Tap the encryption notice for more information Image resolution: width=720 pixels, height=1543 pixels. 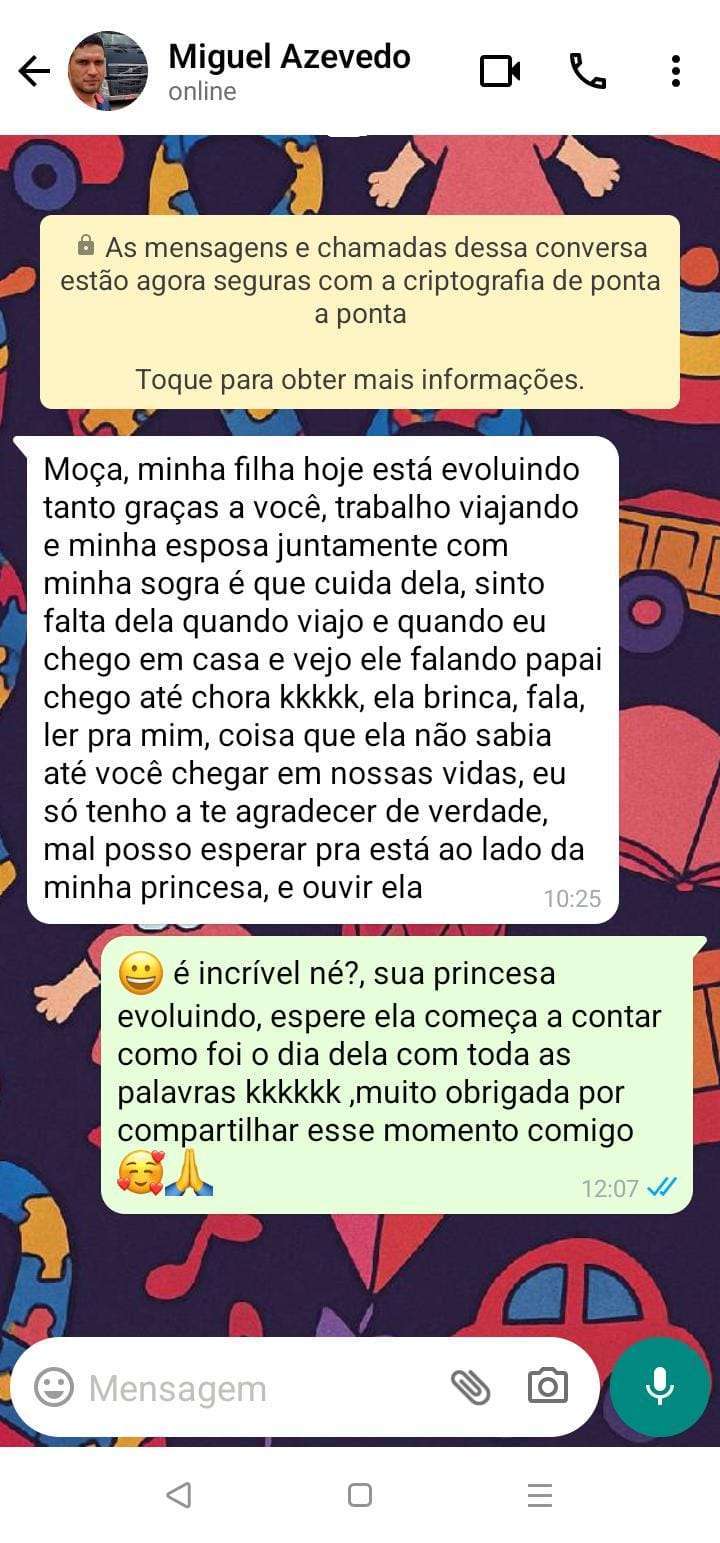[360, 312]
